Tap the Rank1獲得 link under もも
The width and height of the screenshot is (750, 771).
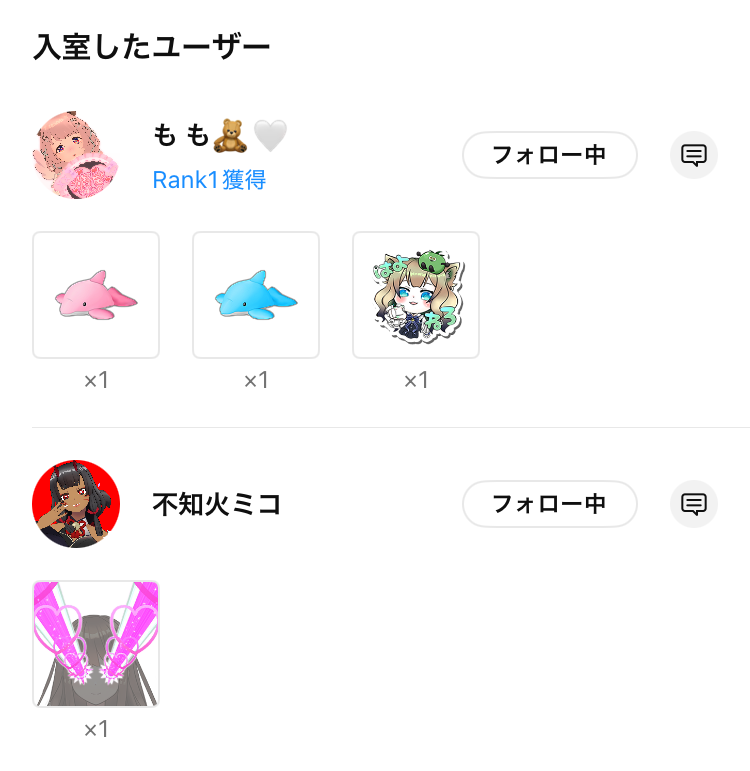pos(208,180)
